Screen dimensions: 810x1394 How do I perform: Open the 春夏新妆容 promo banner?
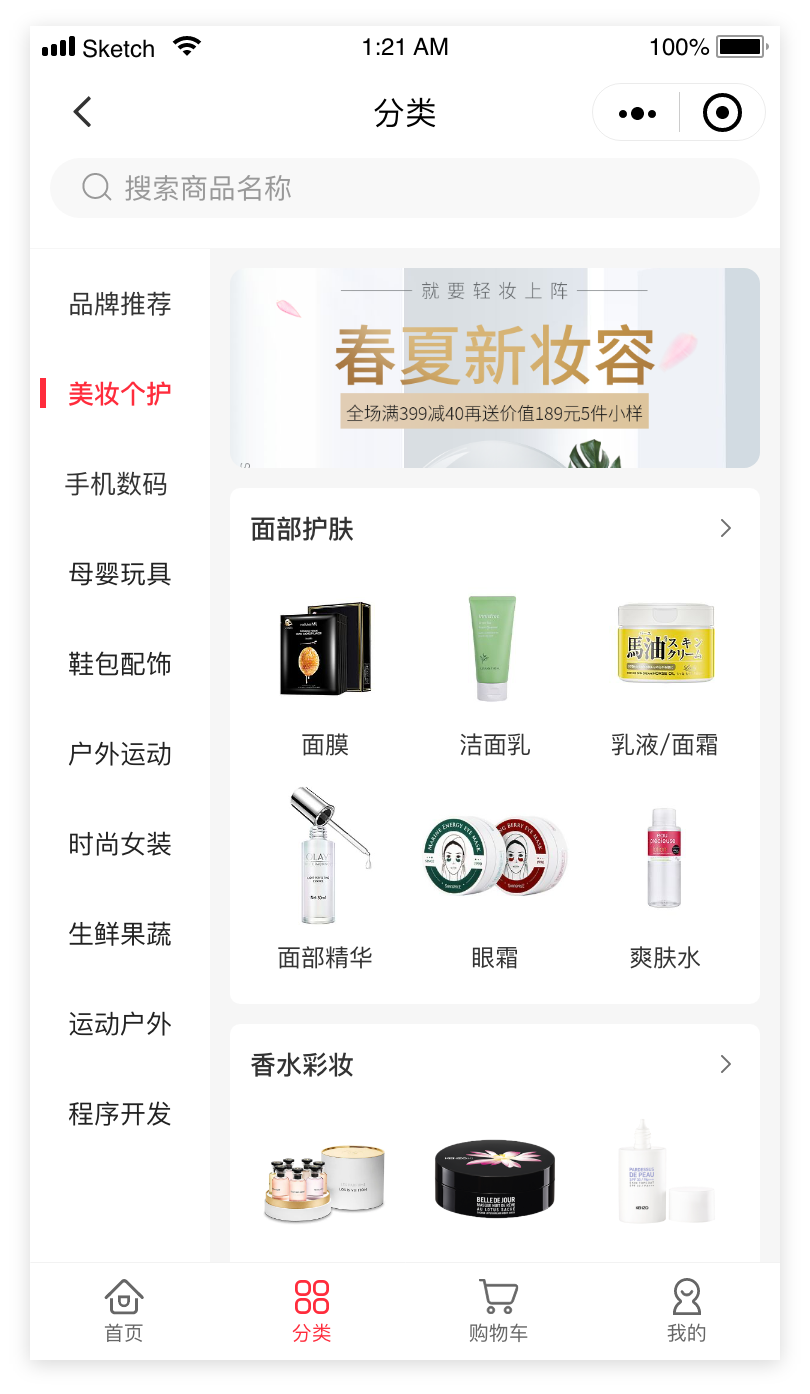pyautogui.click(x=494, y=368)
